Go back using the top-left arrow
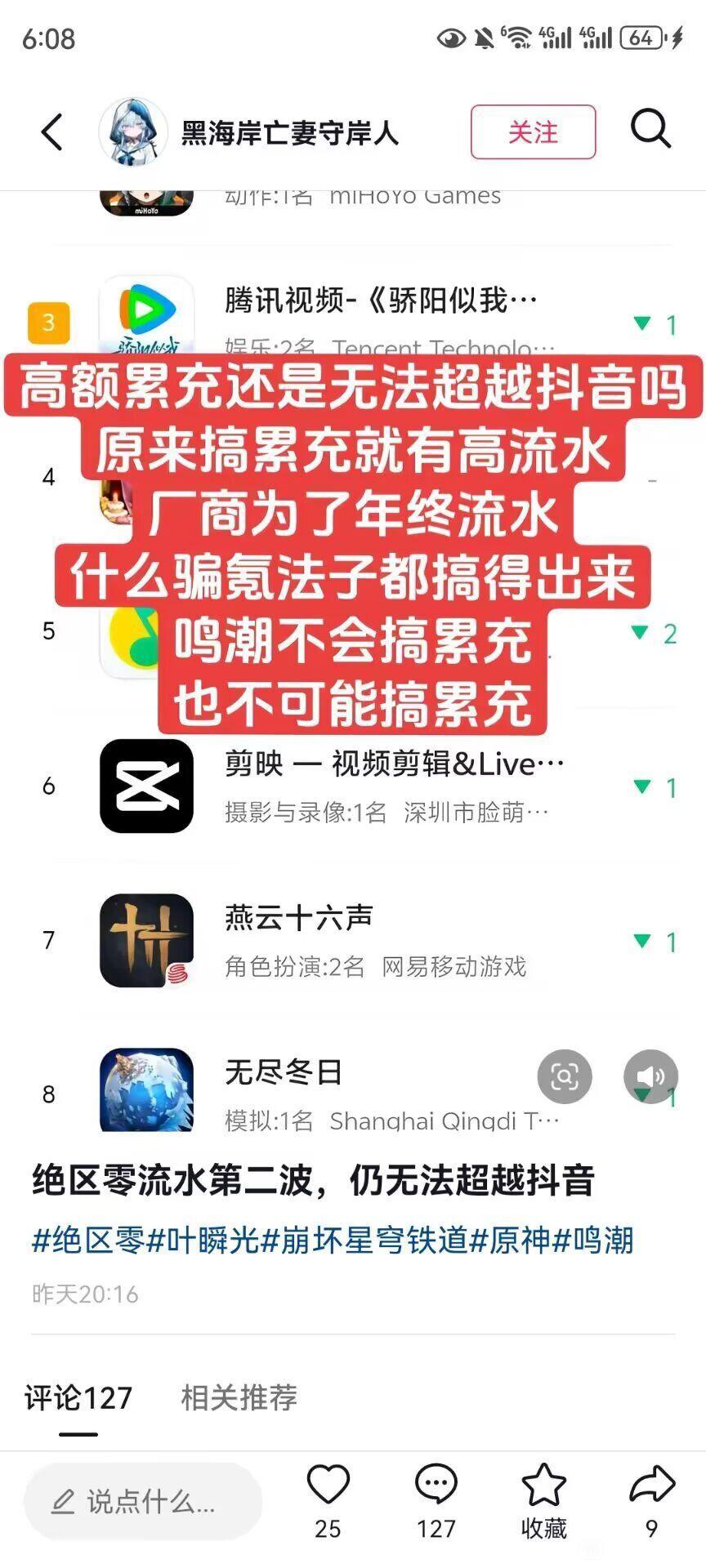Screen dimensions: 706x1568 click(51, 131)
